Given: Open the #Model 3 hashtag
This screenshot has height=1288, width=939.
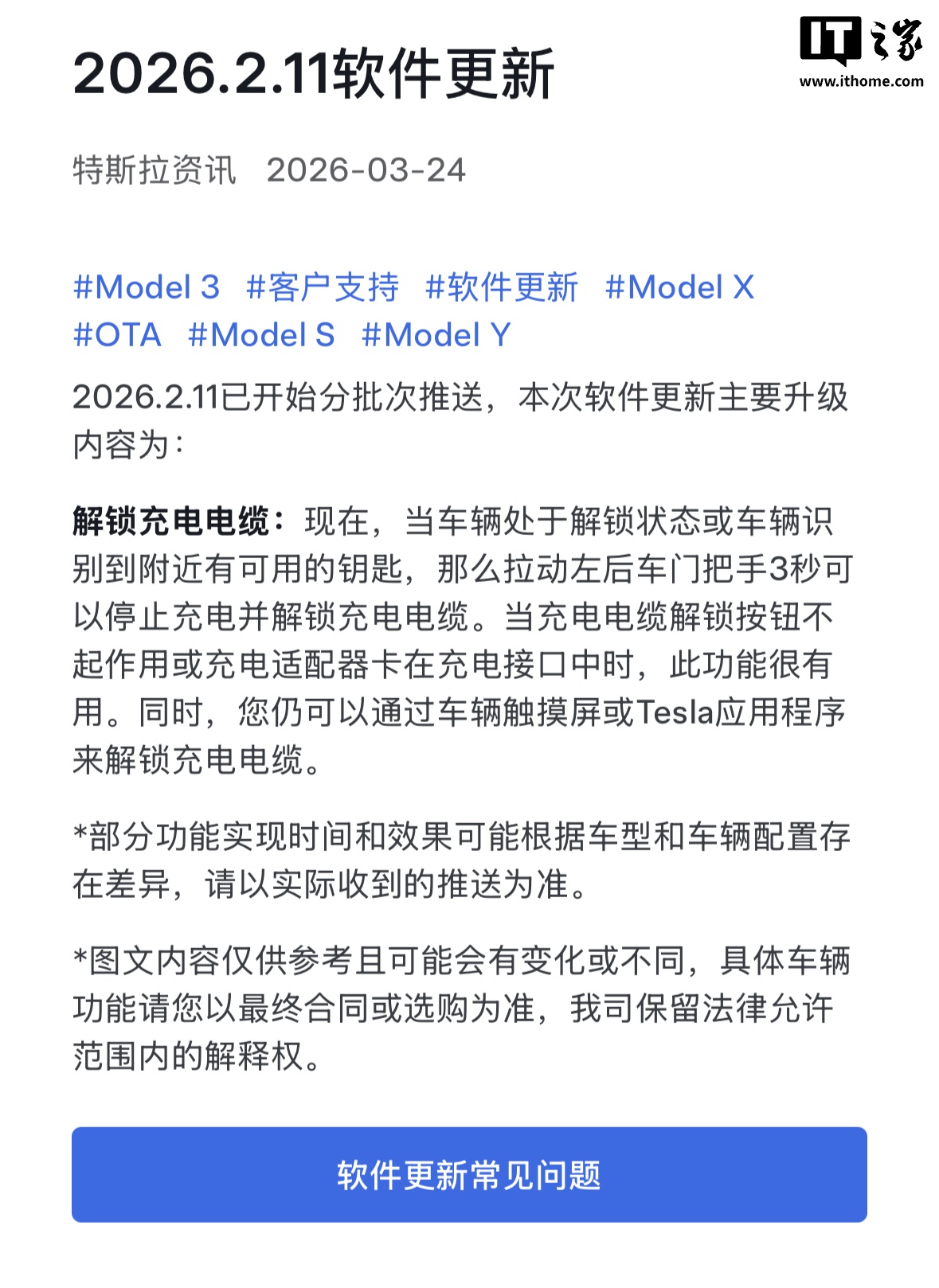Looking at the screenshot, I should [146, 287].
